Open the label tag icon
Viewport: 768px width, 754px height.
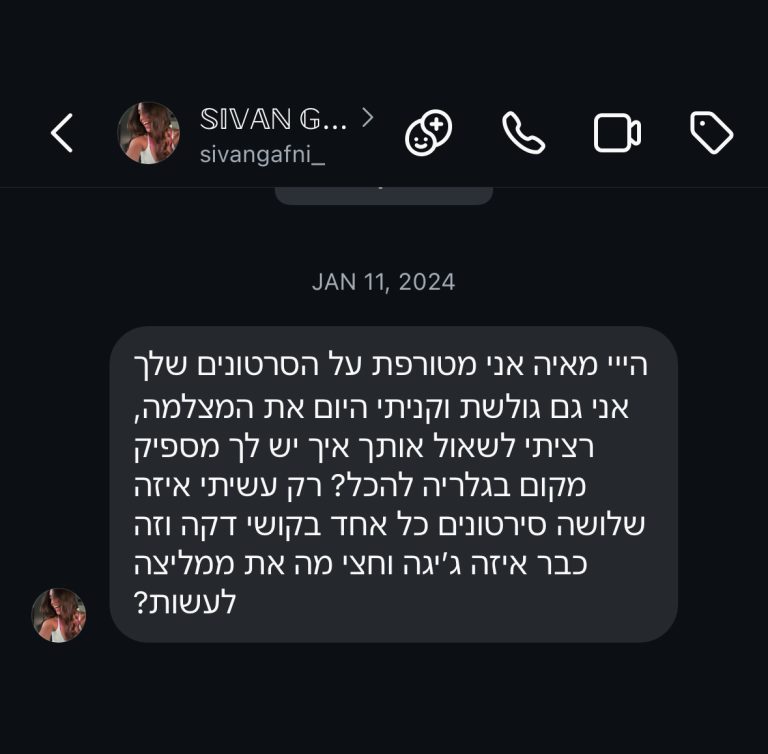711,133
